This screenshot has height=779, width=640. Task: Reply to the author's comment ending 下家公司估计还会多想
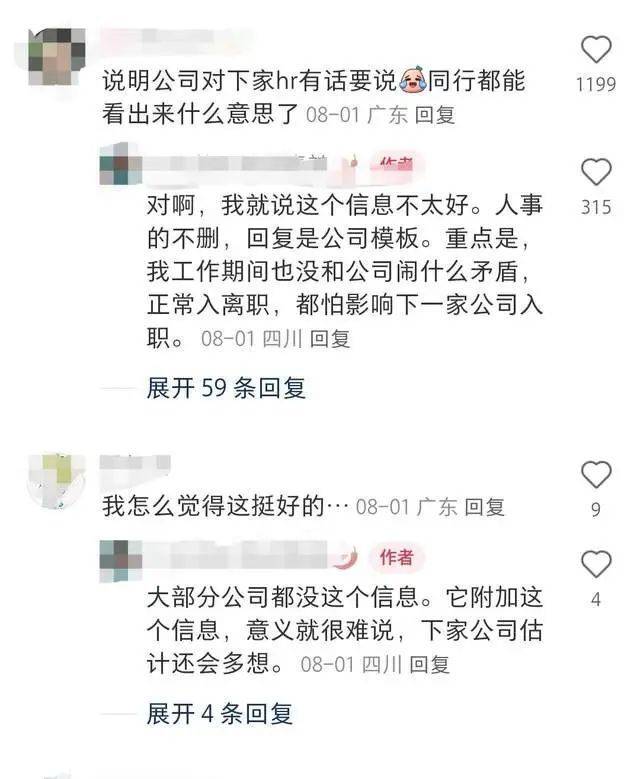tap(432, 664)
